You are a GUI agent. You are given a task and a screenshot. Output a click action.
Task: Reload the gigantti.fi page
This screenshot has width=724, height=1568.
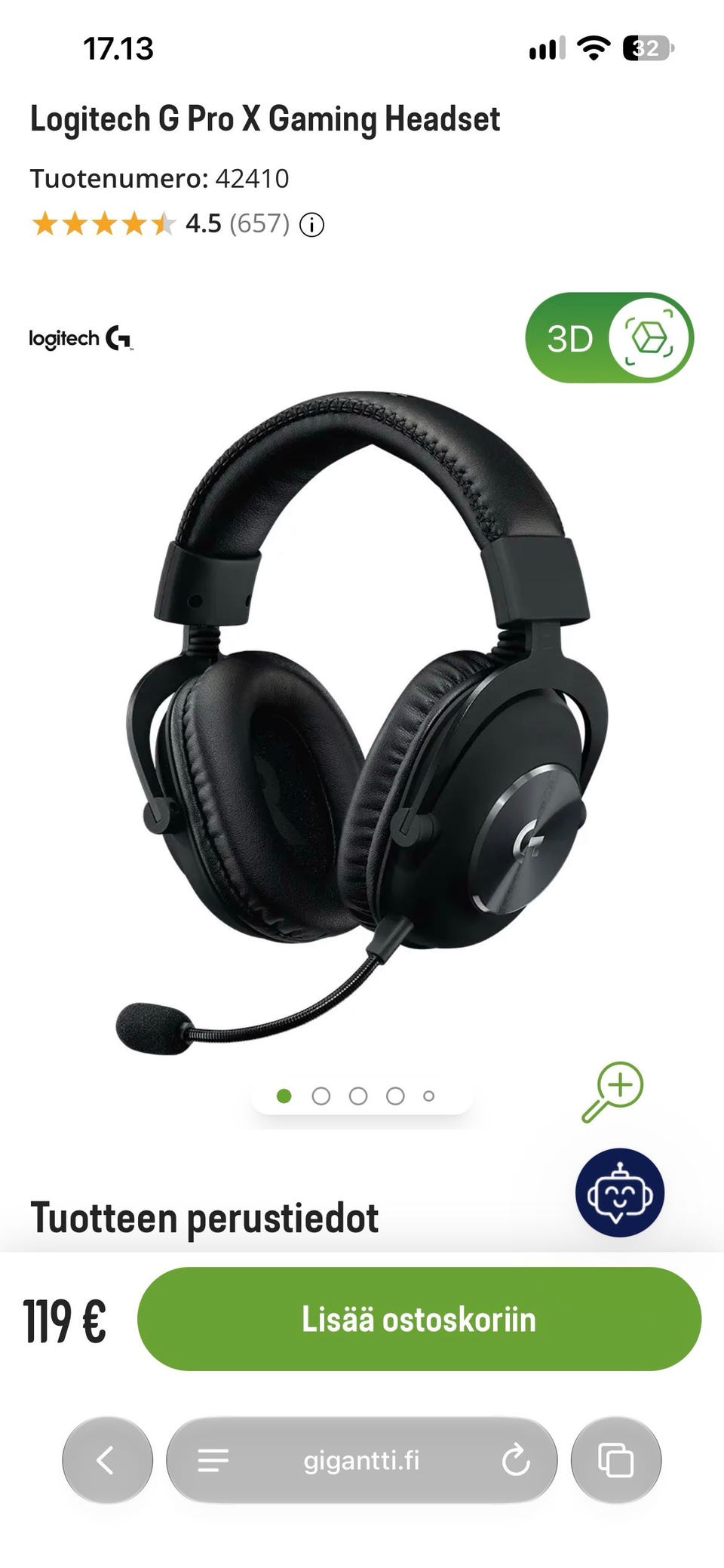click(516, 1460)
